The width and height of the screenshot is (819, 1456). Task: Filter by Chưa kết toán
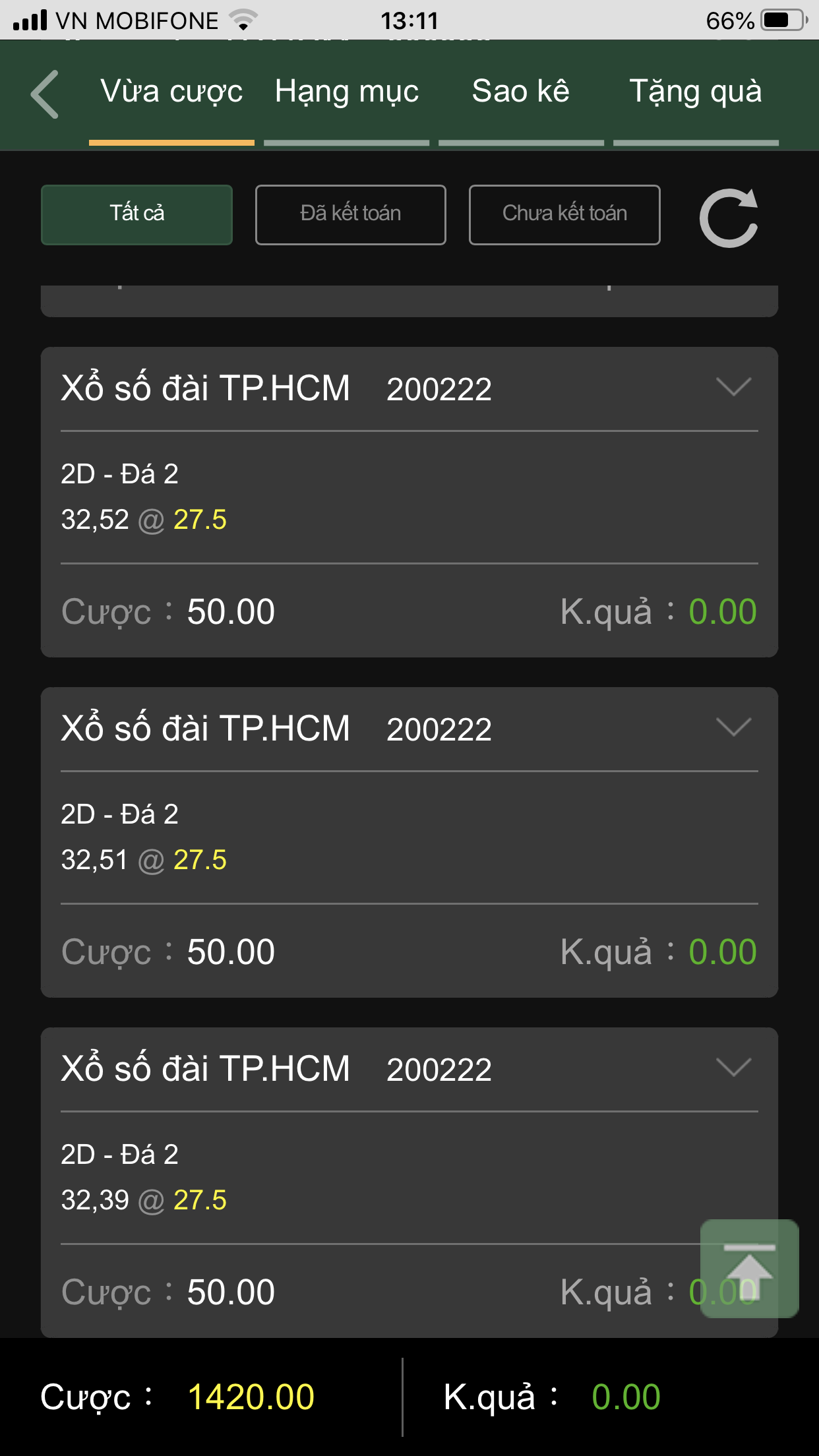click(x=564, y=214)
